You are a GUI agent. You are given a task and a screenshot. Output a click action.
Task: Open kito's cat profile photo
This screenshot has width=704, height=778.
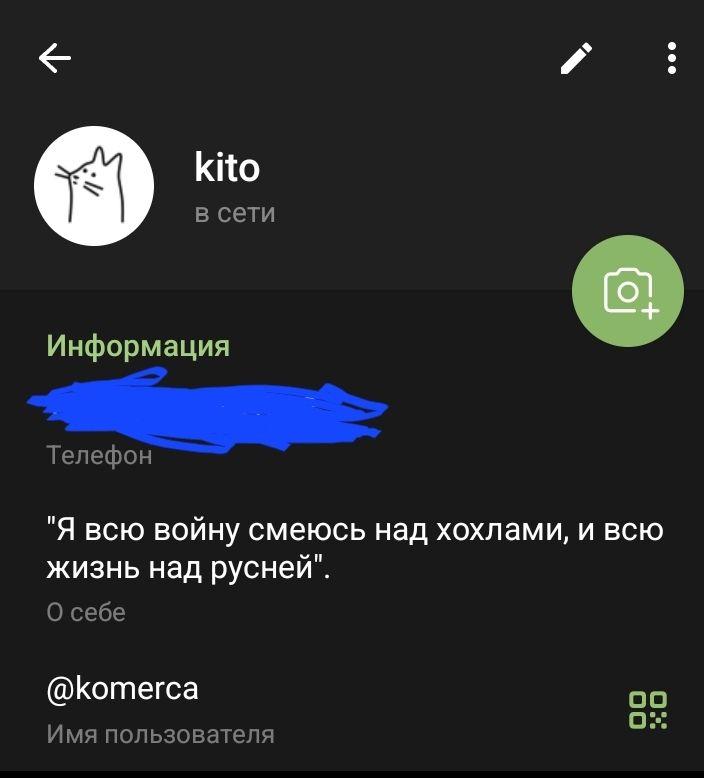point(94,186)
